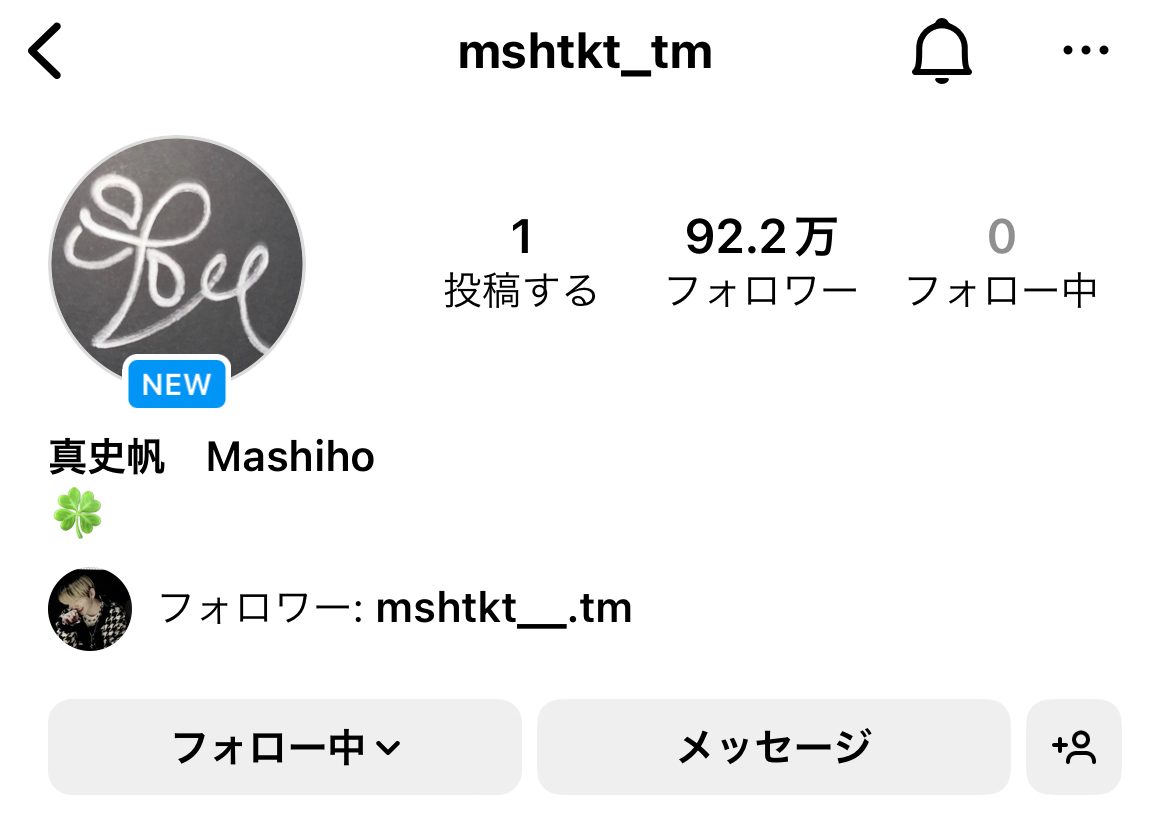Open the フォロー中 following dropdown button

coord(285,747)
